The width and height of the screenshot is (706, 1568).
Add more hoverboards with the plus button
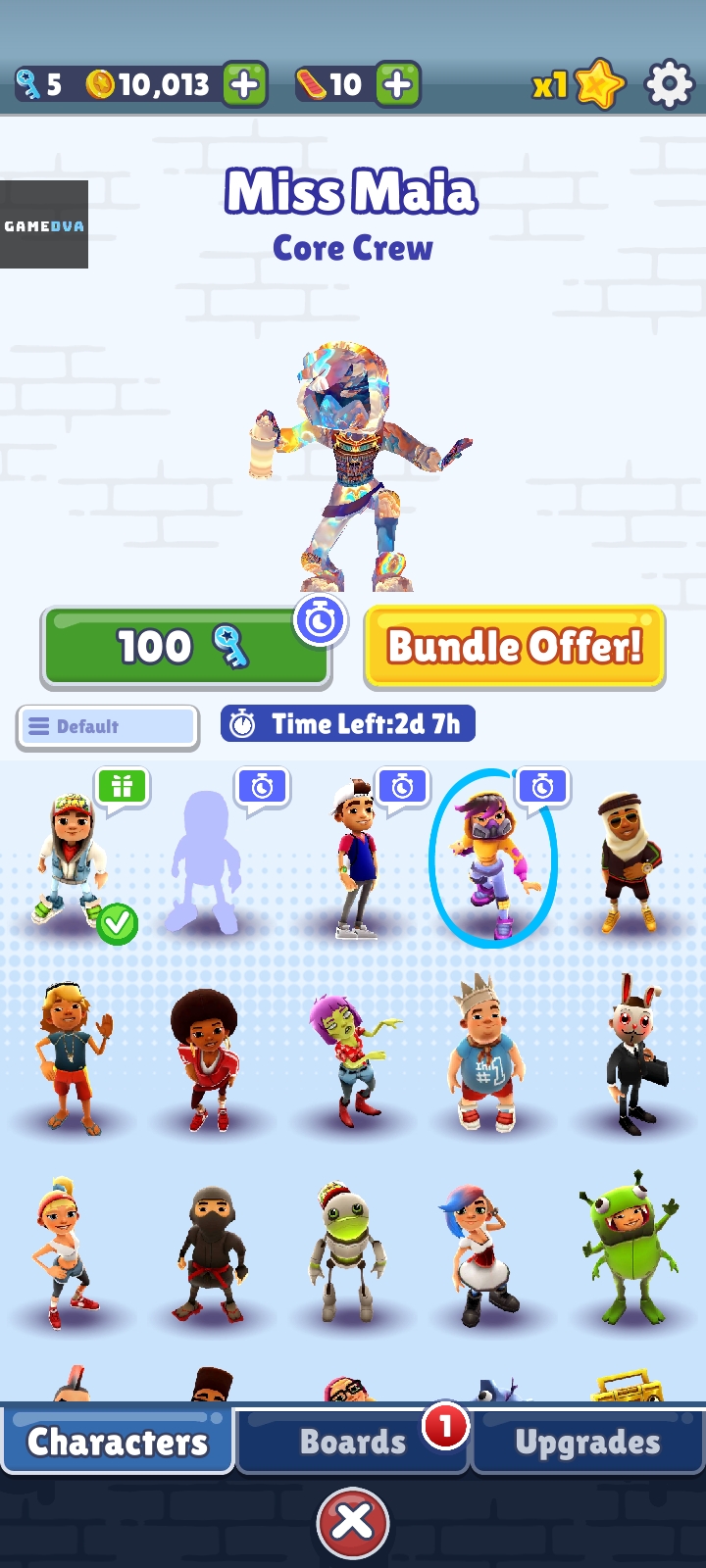pos(397,84)
